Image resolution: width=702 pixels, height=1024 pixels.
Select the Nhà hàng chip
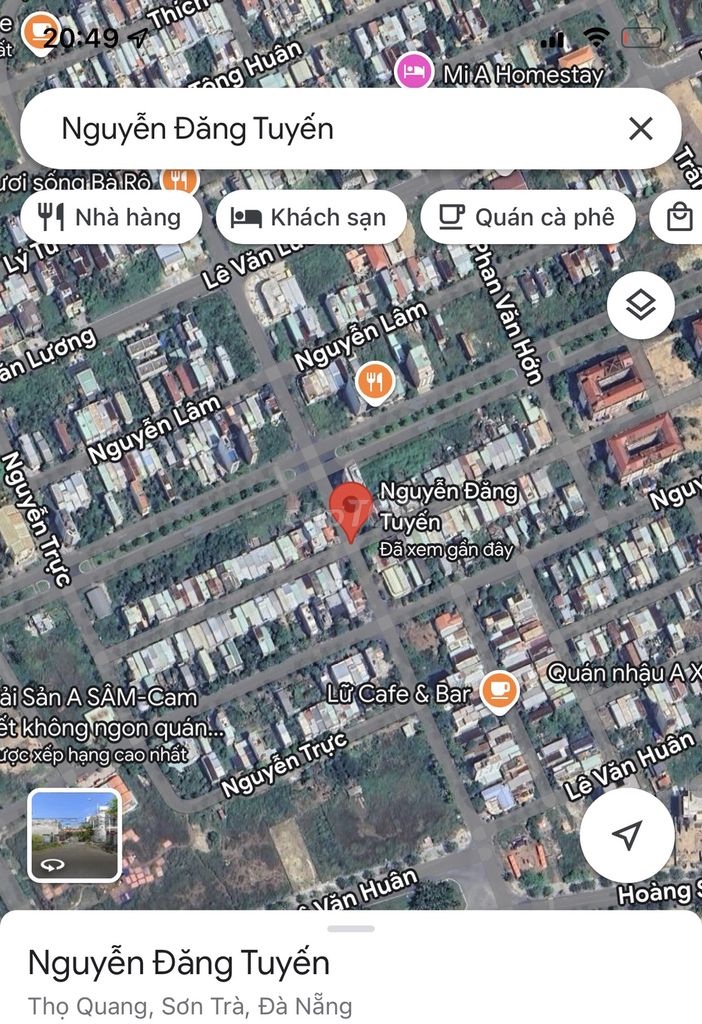click(111, 217)
